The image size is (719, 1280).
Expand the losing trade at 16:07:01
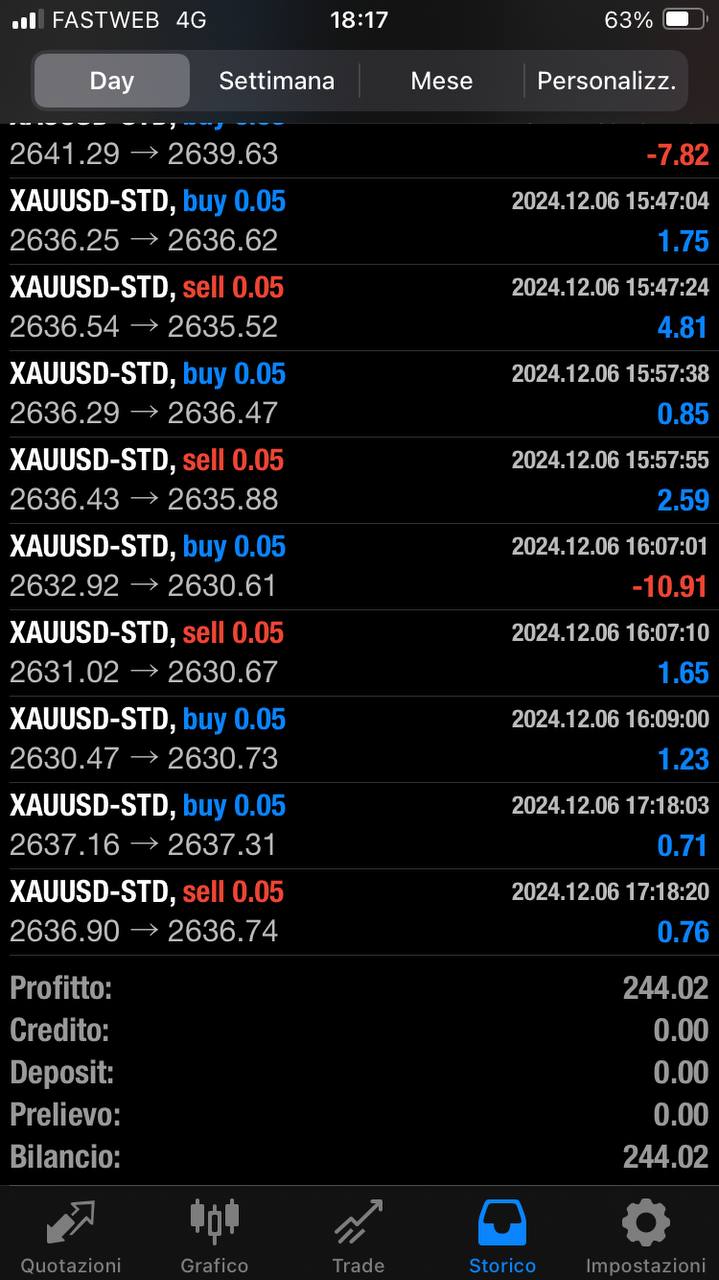(x=359, y=566)
